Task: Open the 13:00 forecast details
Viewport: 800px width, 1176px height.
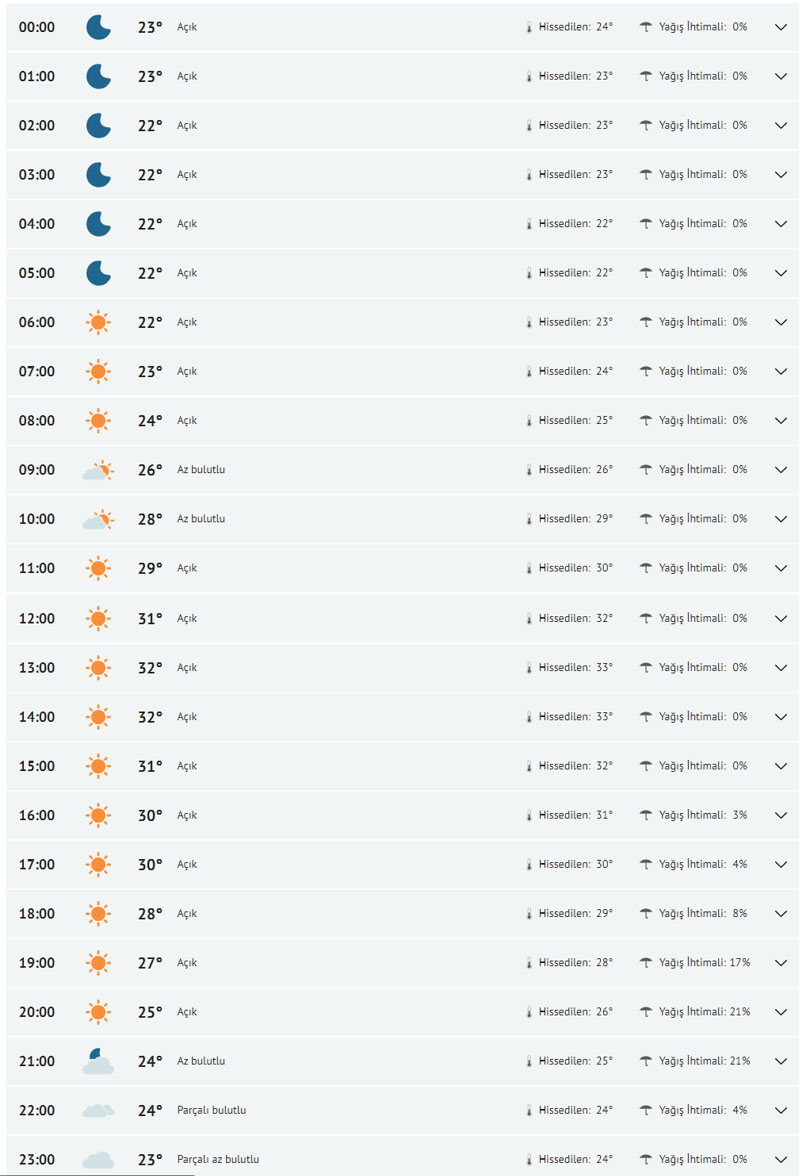Action: pyautogui.click(x=781, y=667)
